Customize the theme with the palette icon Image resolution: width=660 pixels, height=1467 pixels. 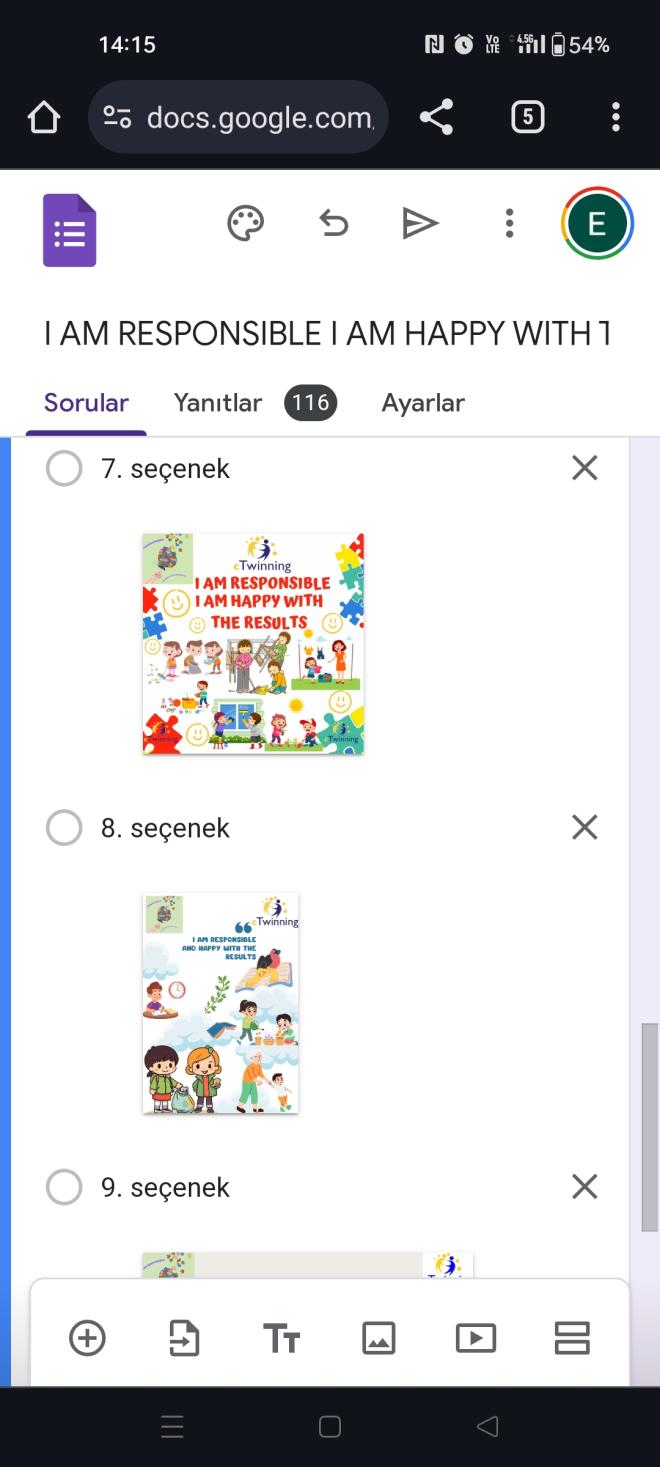coord(245,224)
